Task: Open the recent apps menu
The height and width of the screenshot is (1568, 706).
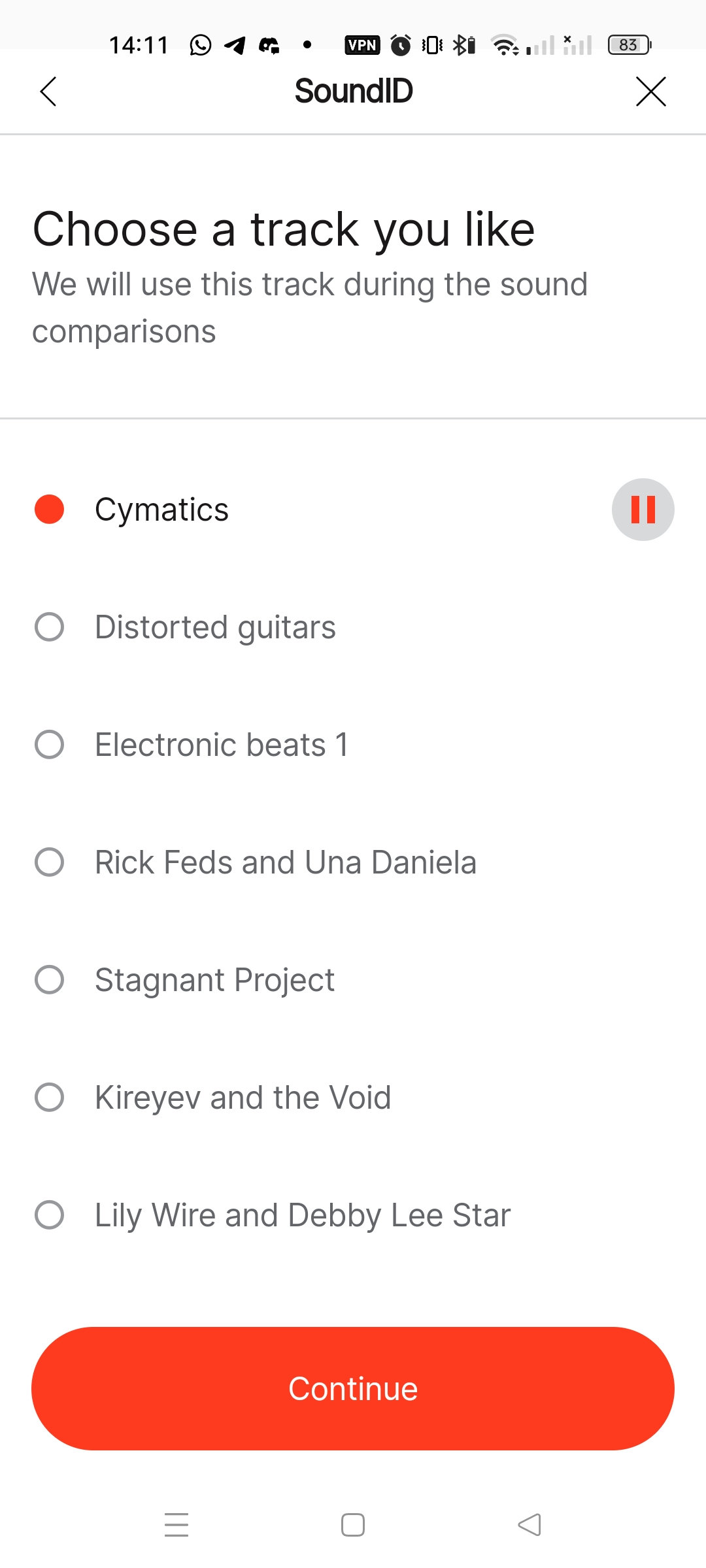Action: coord(176,1525)
